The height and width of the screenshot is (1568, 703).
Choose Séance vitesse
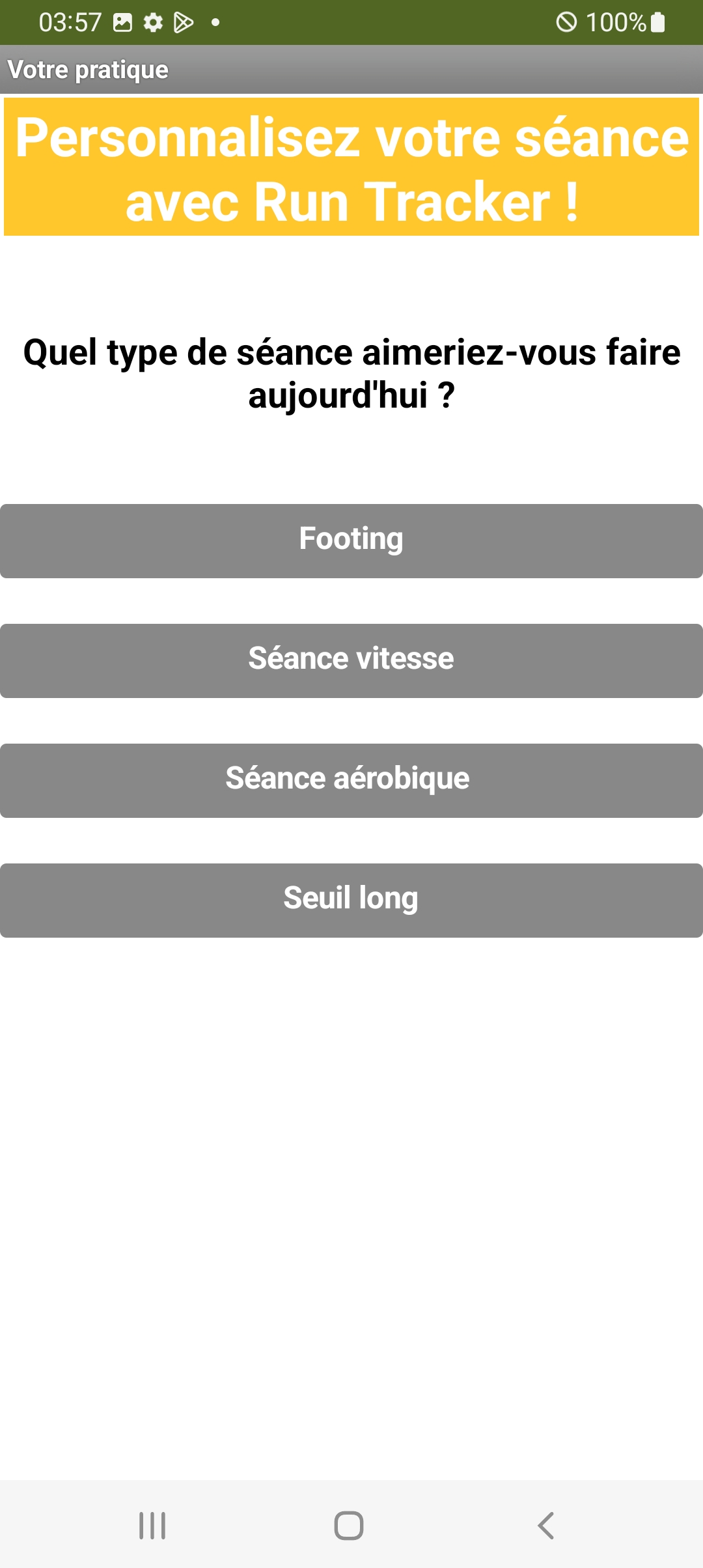[351, 660]
